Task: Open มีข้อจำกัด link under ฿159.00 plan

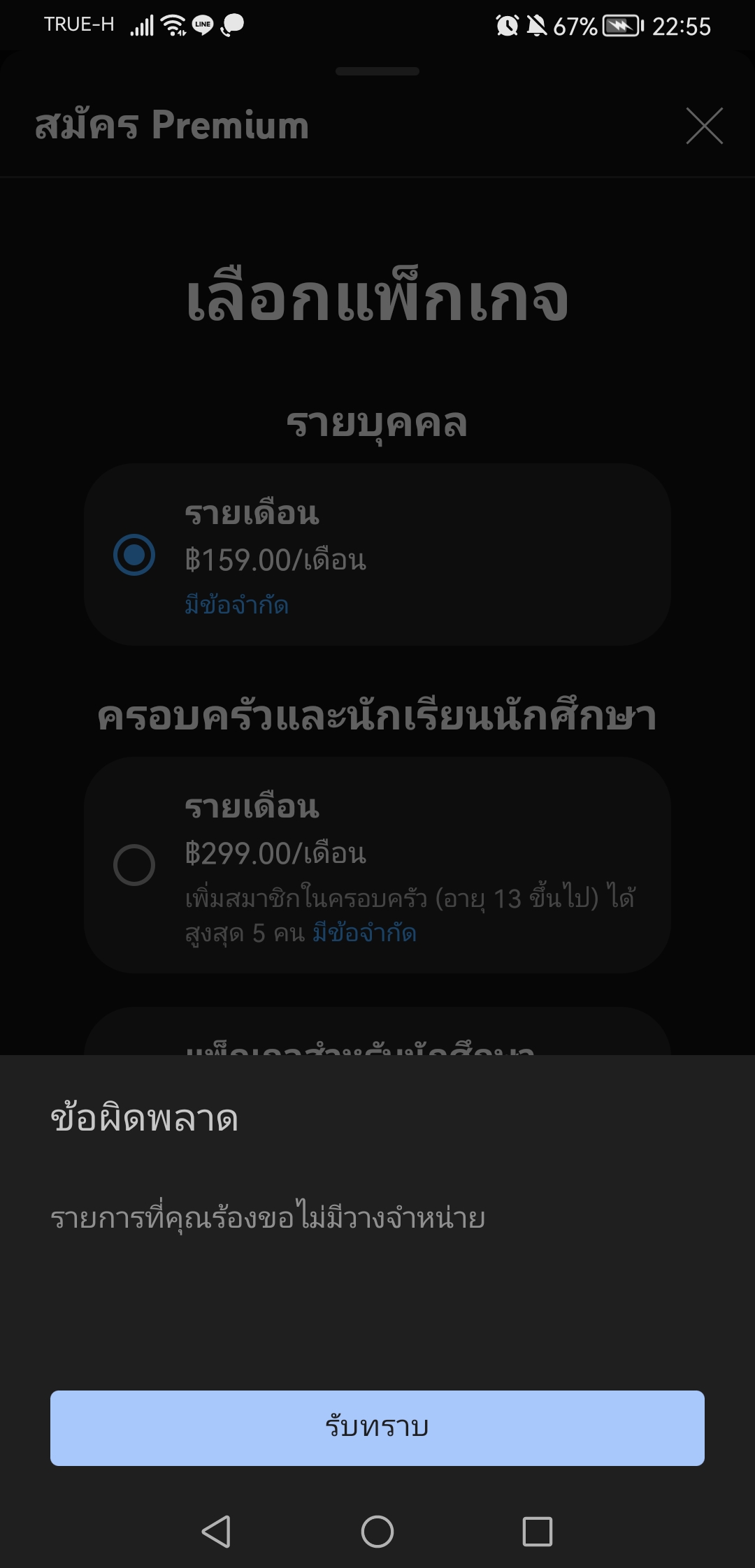Action: (x=237, y=605)
